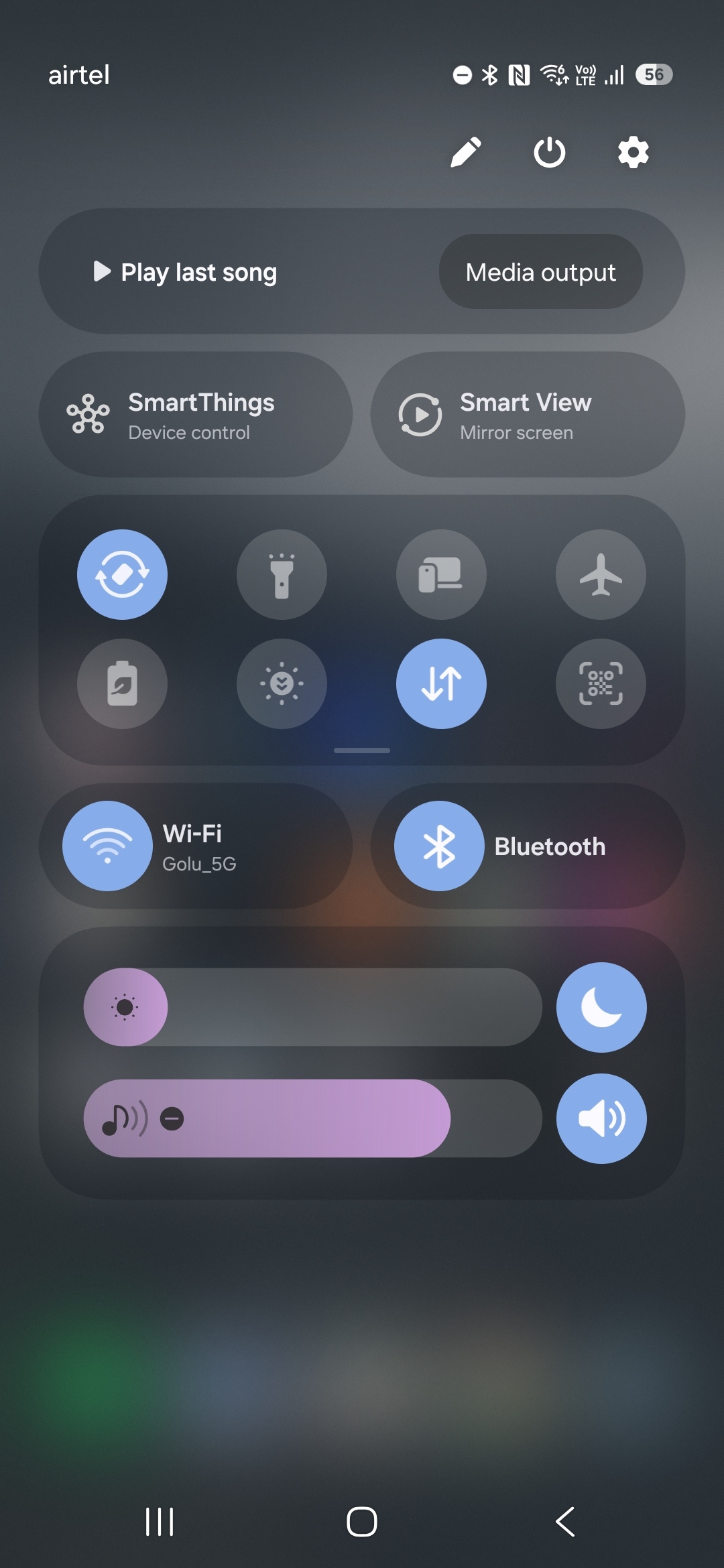Turn off Wi-Fi Golu_5G
724x1568 pixels.
click(x=107, y=846)
